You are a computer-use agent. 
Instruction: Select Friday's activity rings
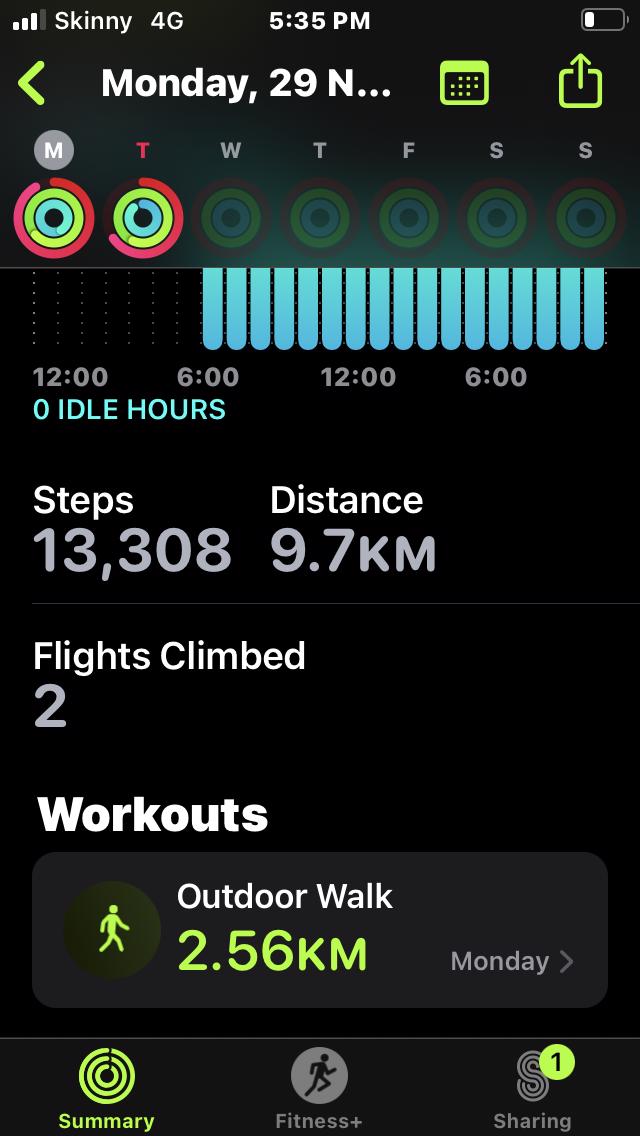pos(408,217)
